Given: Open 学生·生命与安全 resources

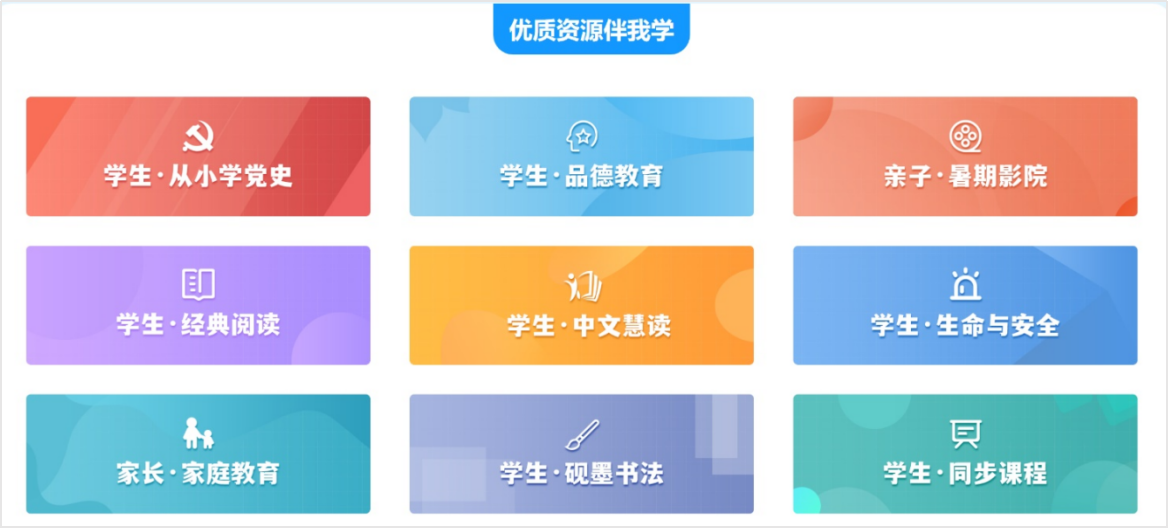Looking at the screenshot, I should click(965, 305).
